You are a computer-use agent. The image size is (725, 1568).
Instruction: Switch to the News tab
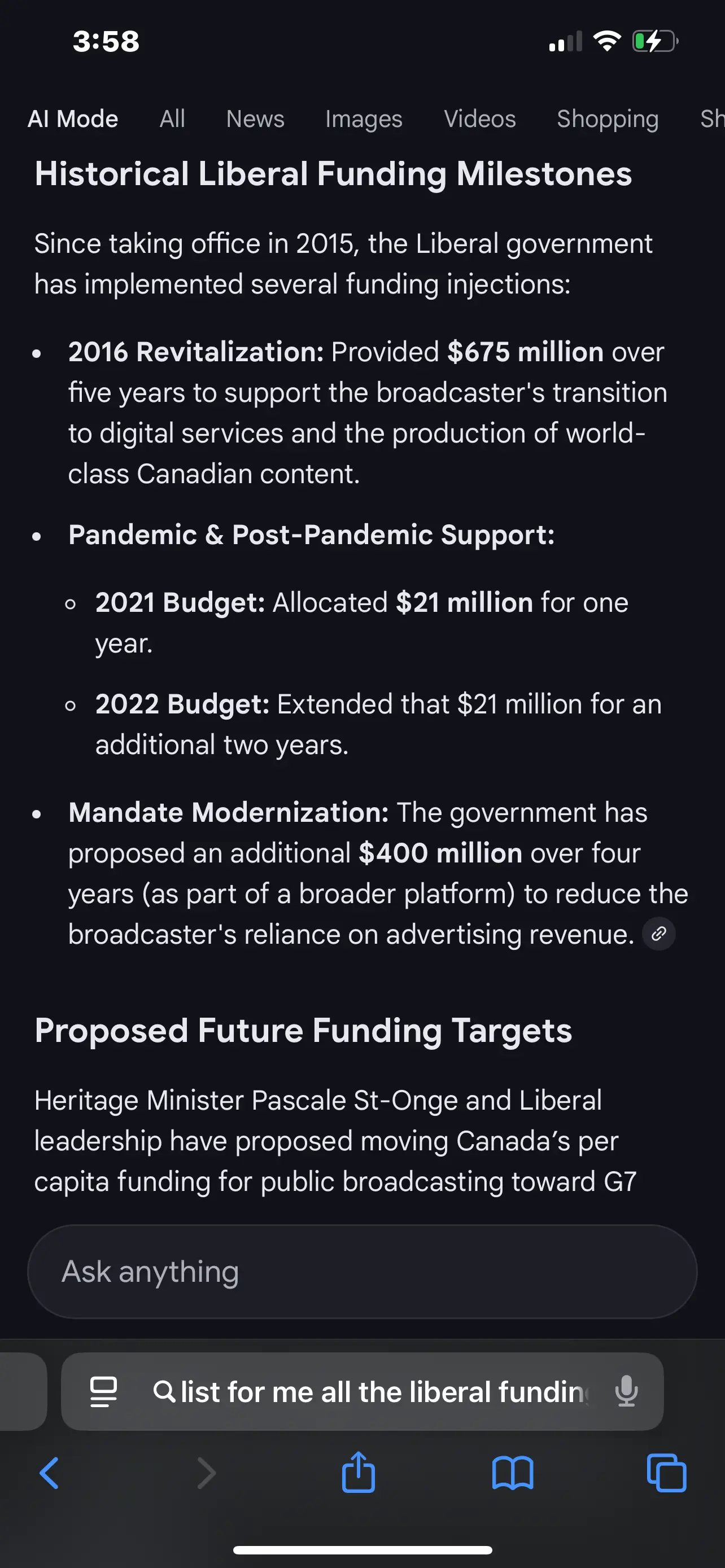coord(255,119)
